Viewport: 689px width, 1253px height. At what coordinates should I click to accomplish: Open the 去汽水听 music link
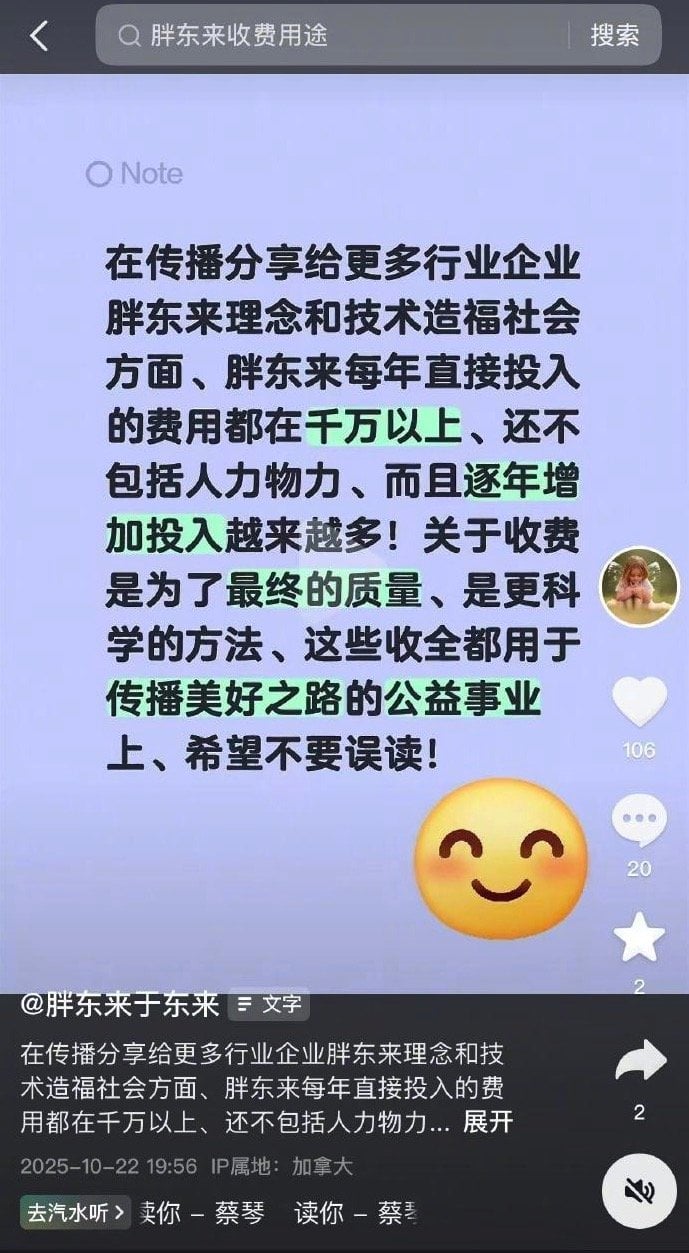[x=76, y=1213]
